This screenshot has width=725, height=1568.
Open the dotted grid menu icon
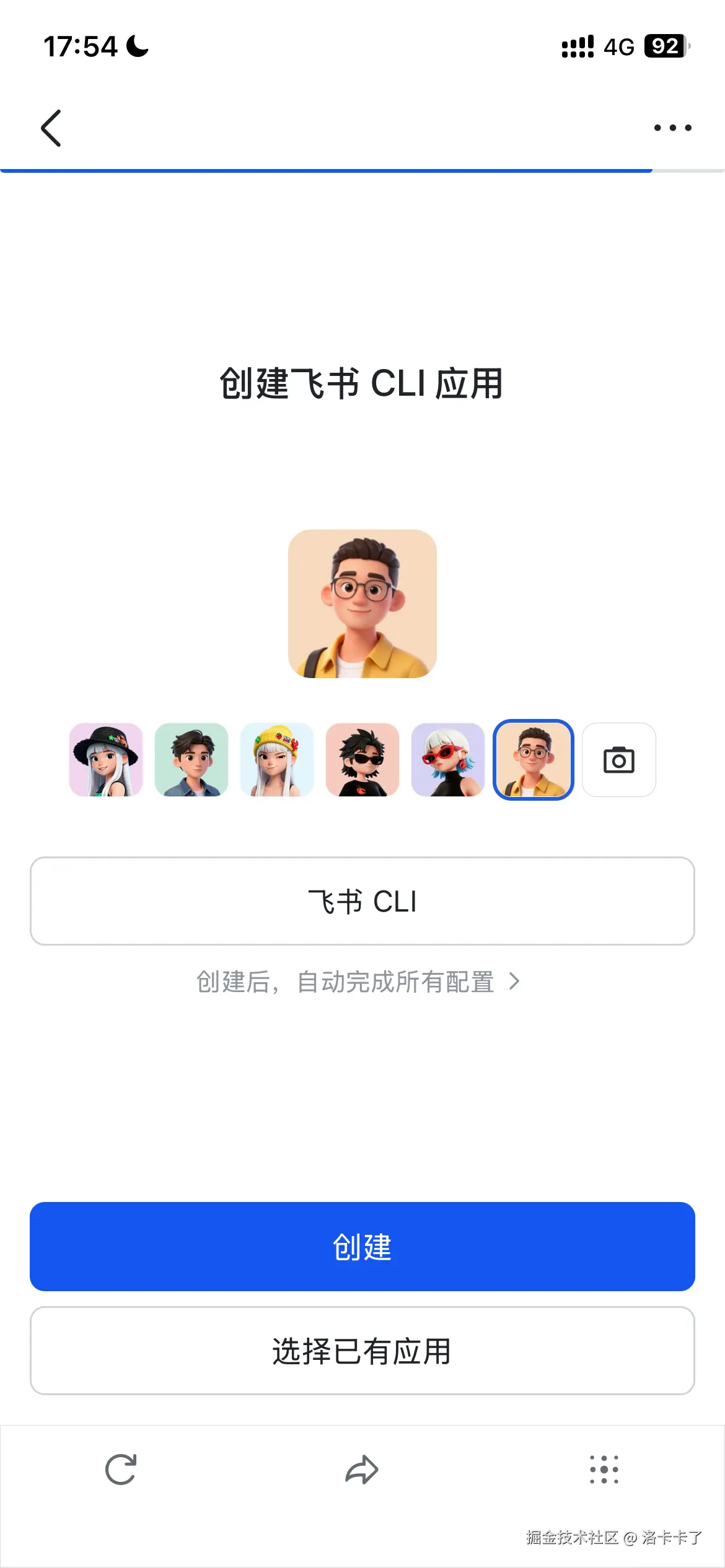click(x=604, y=1470)
